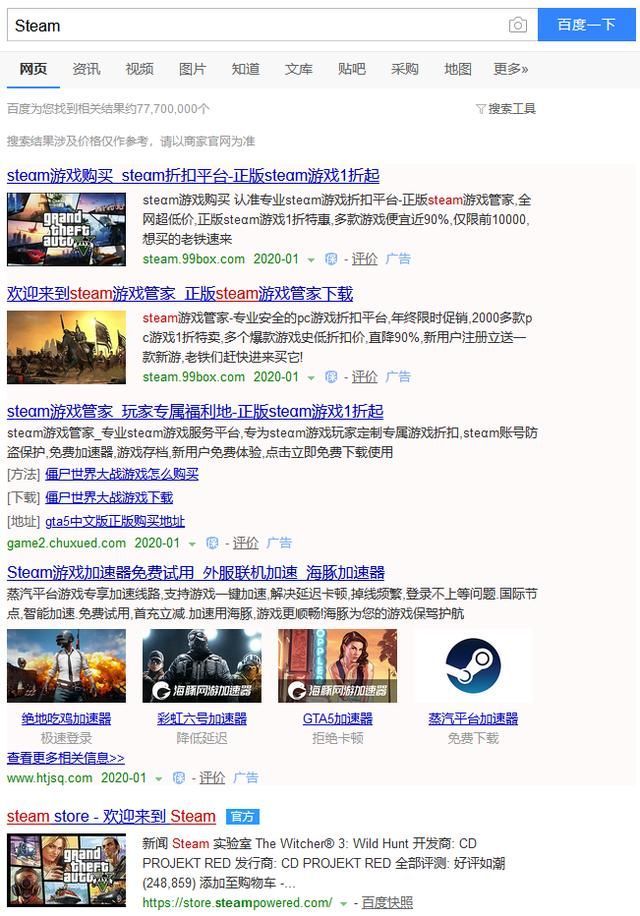Open the camera image search icon
Viewport: 640px width, 916px height.
pos(517,25)
